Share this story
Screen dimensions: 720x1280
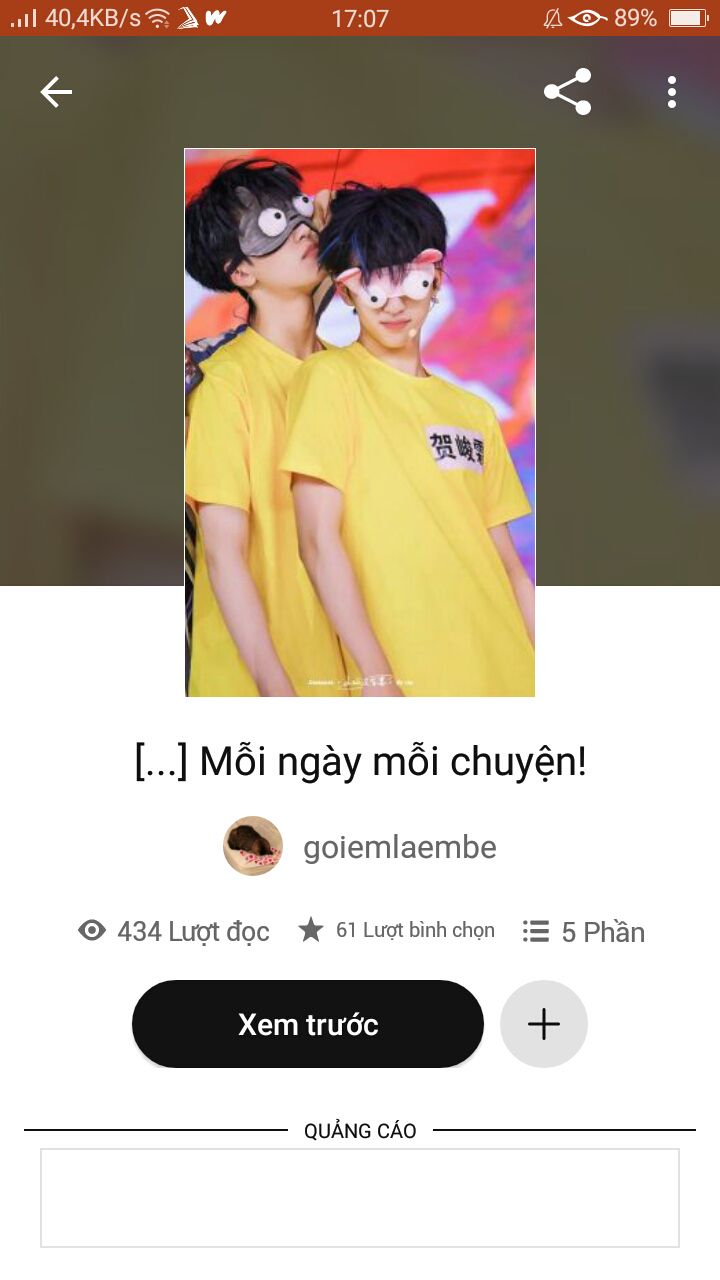pos(568,92)
